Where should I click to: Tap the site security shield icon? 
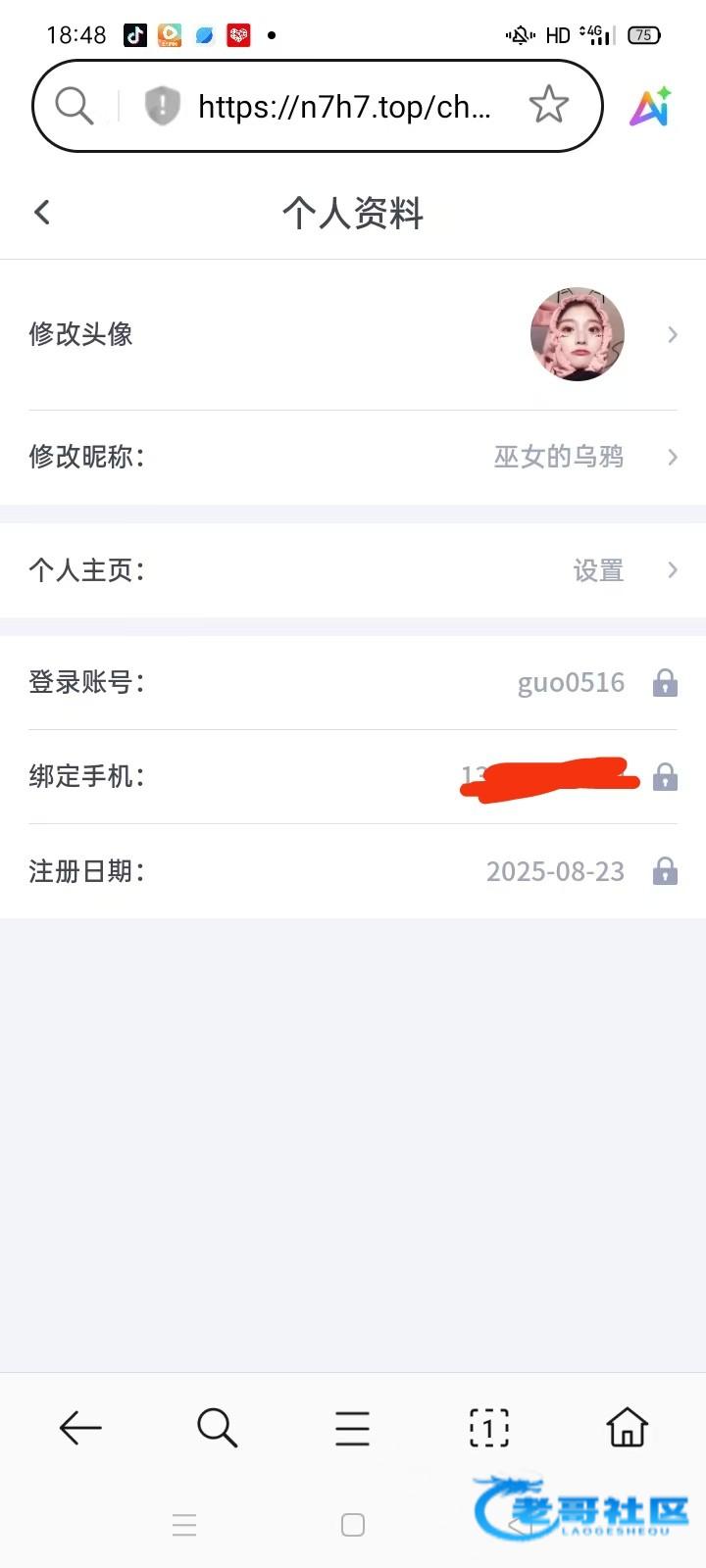163,106
